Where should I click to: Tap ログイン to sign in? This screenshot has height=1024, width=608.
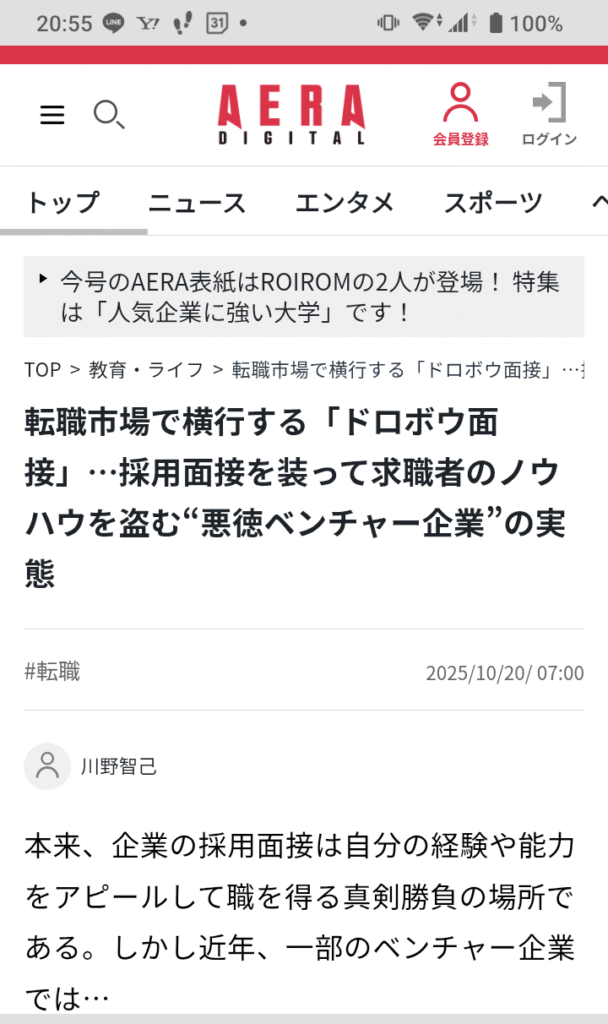[x=549, y=115]
